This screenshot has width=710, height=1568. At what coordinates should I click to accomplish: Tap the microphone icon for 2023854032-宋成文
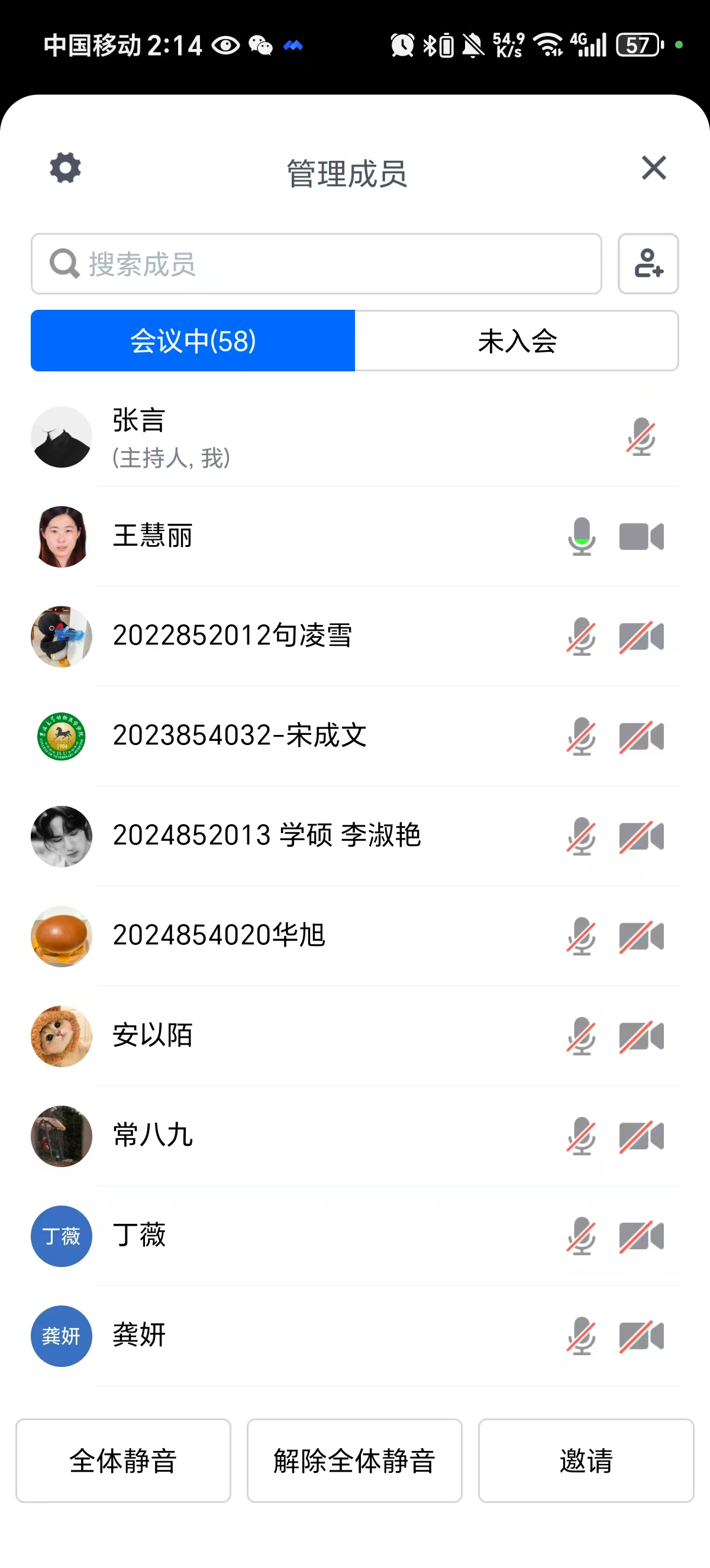click(x=582, y=737)
